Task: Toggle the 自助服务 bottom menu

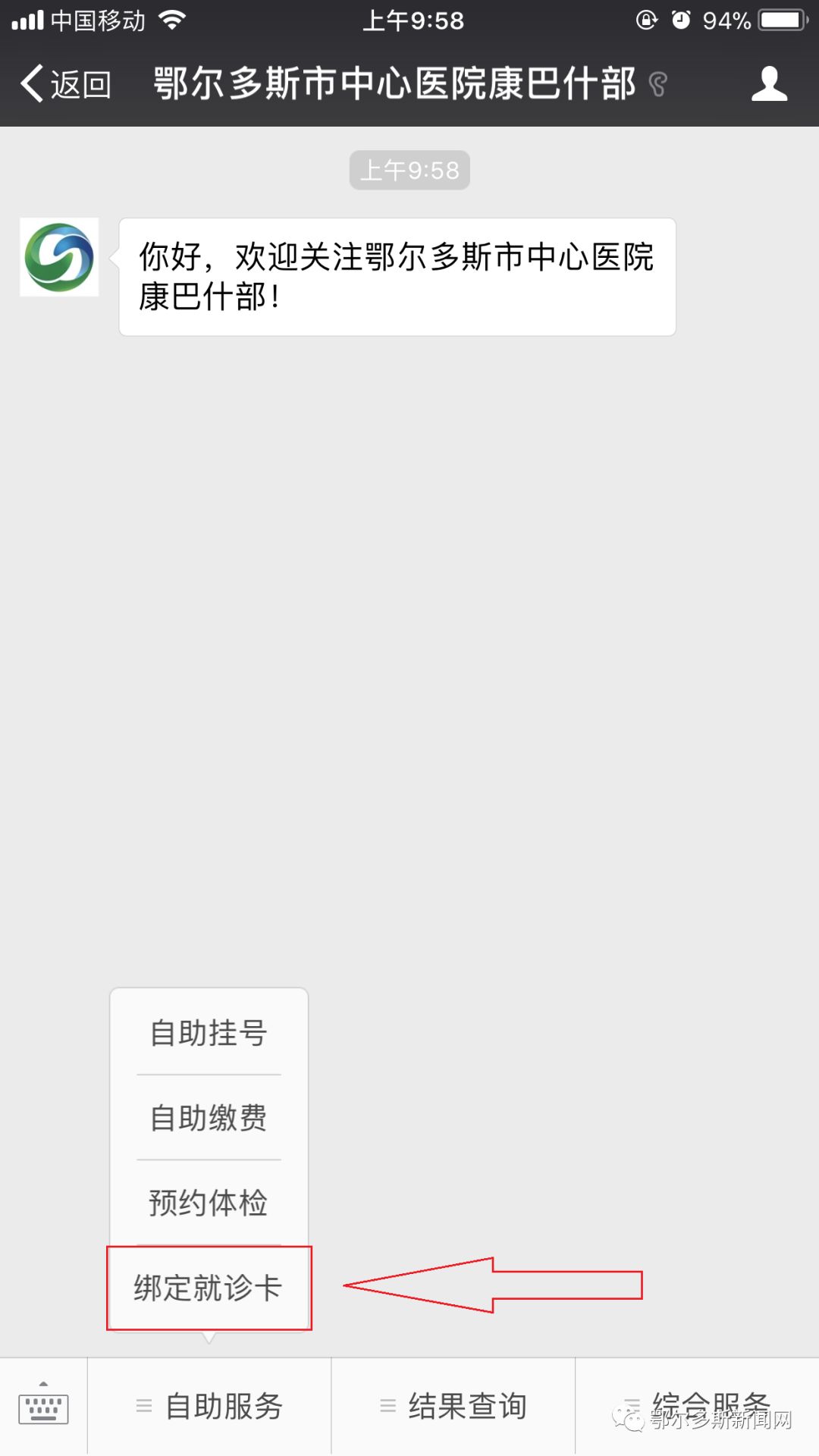Action: (209, 1406)
